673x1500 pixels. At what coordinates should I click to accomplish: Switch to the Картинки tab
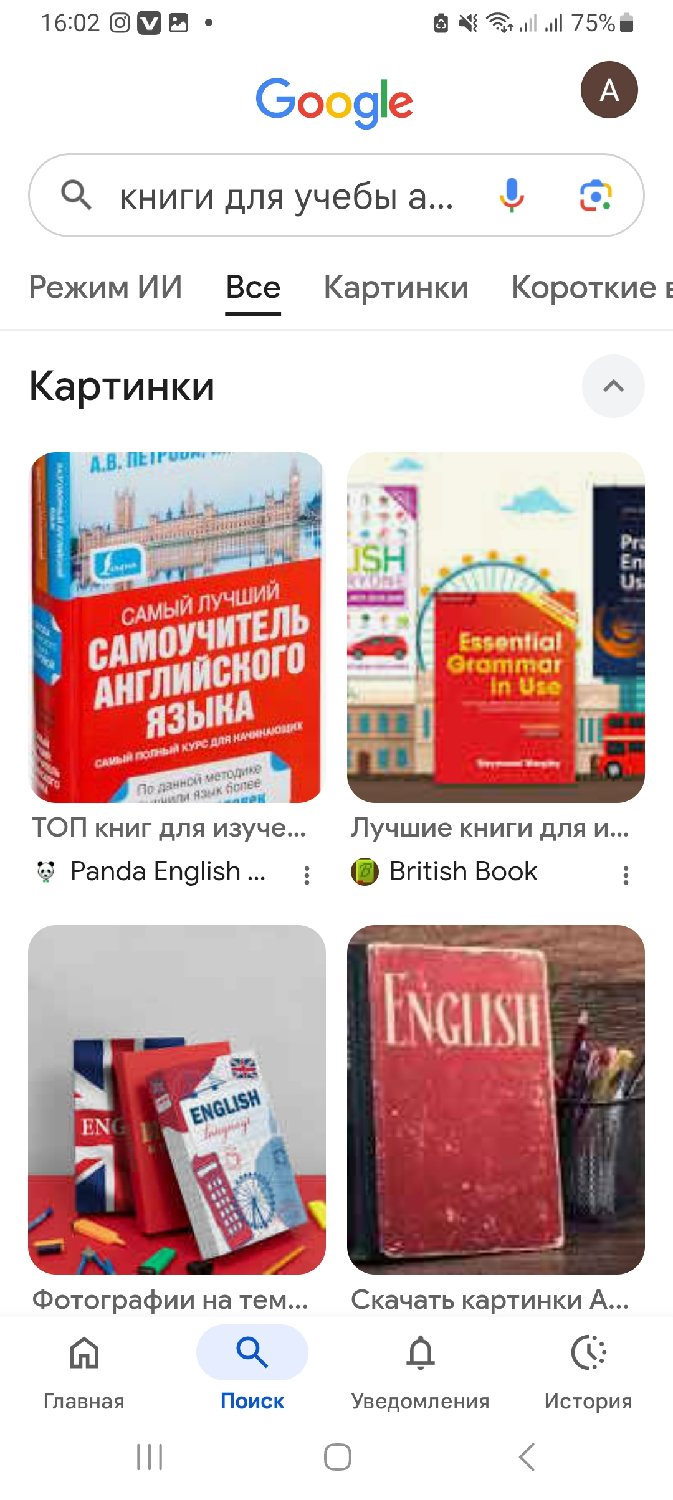(395, 288)
